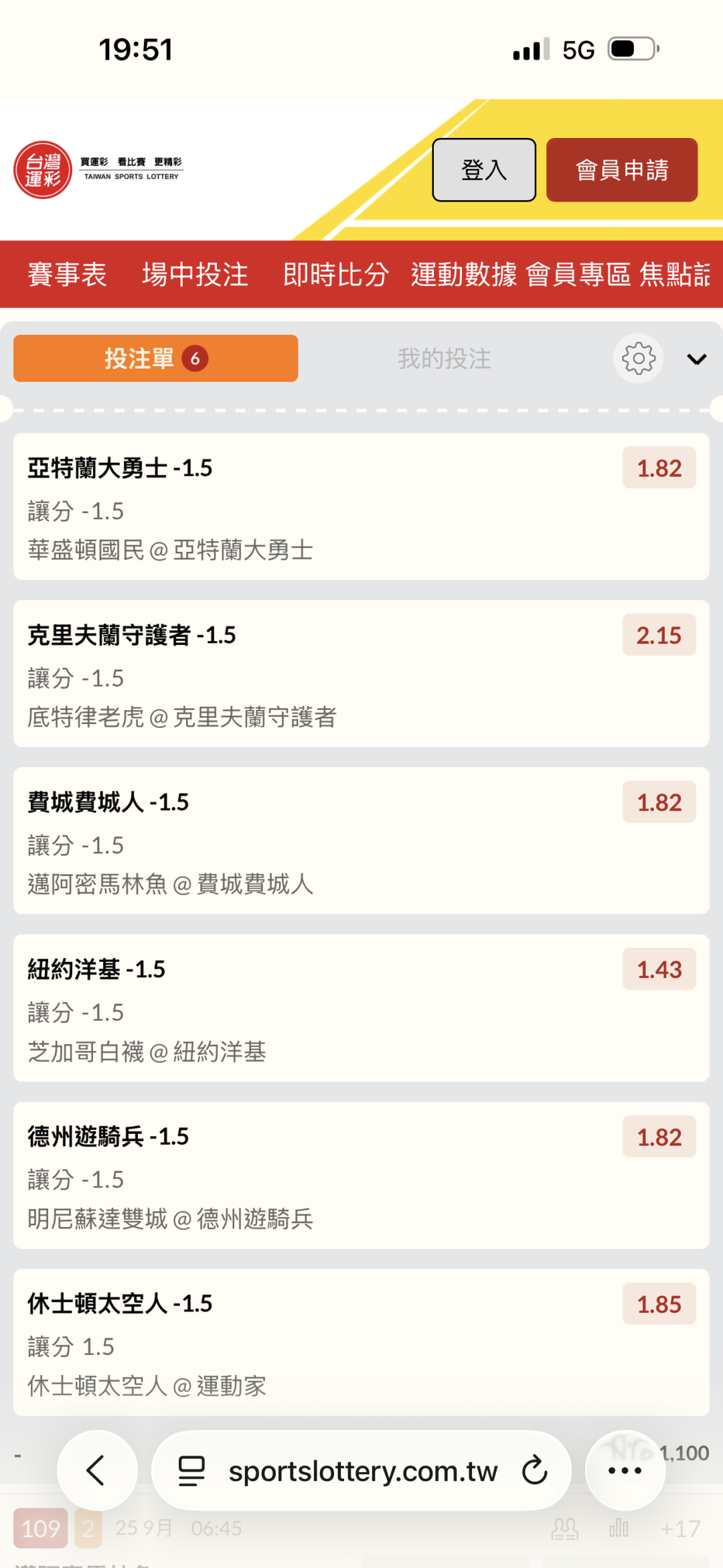Image resolution: width=723 pixels, height=1568 pixels.
Task: Open 場中投注 live betting
Action: [195, 275]
